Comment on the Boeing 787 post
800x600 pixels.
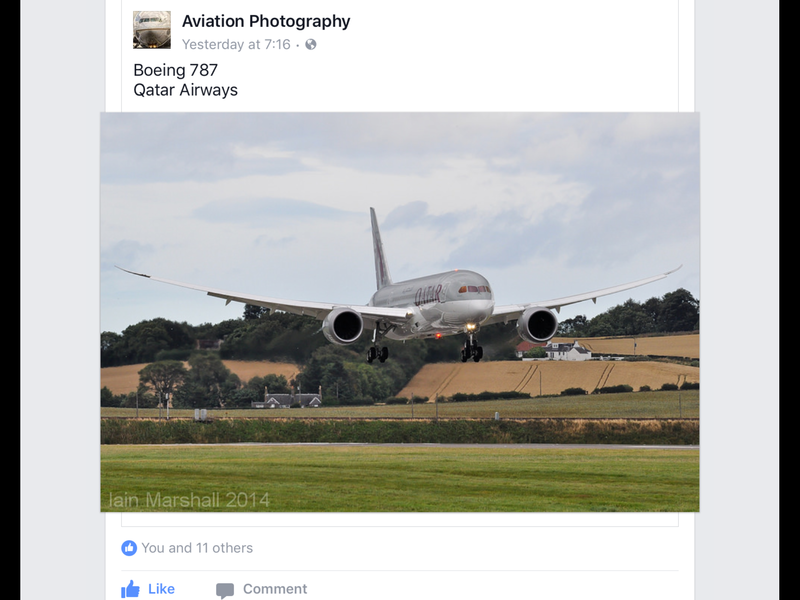[x=262, y=589]
